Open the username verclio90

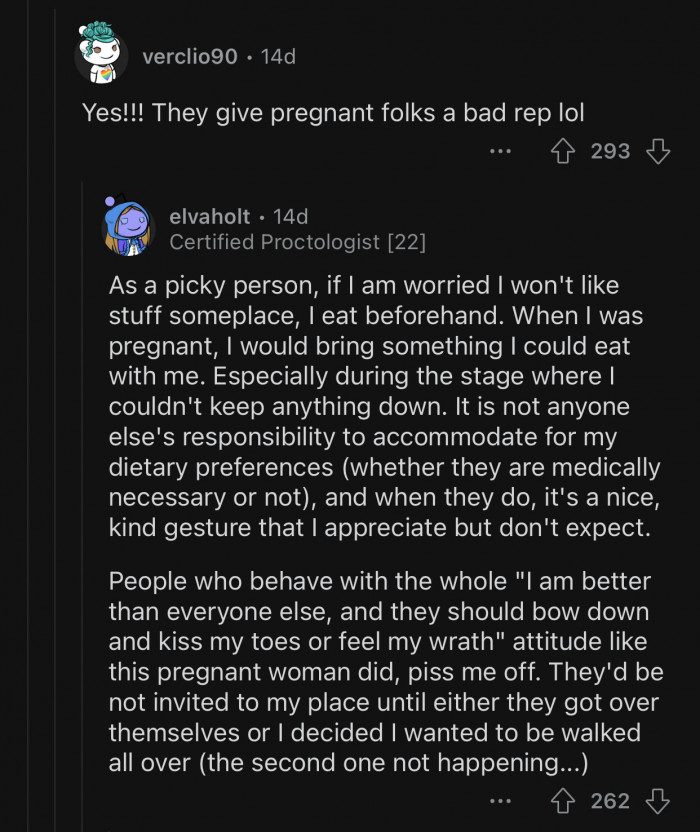tap(190, 57)
